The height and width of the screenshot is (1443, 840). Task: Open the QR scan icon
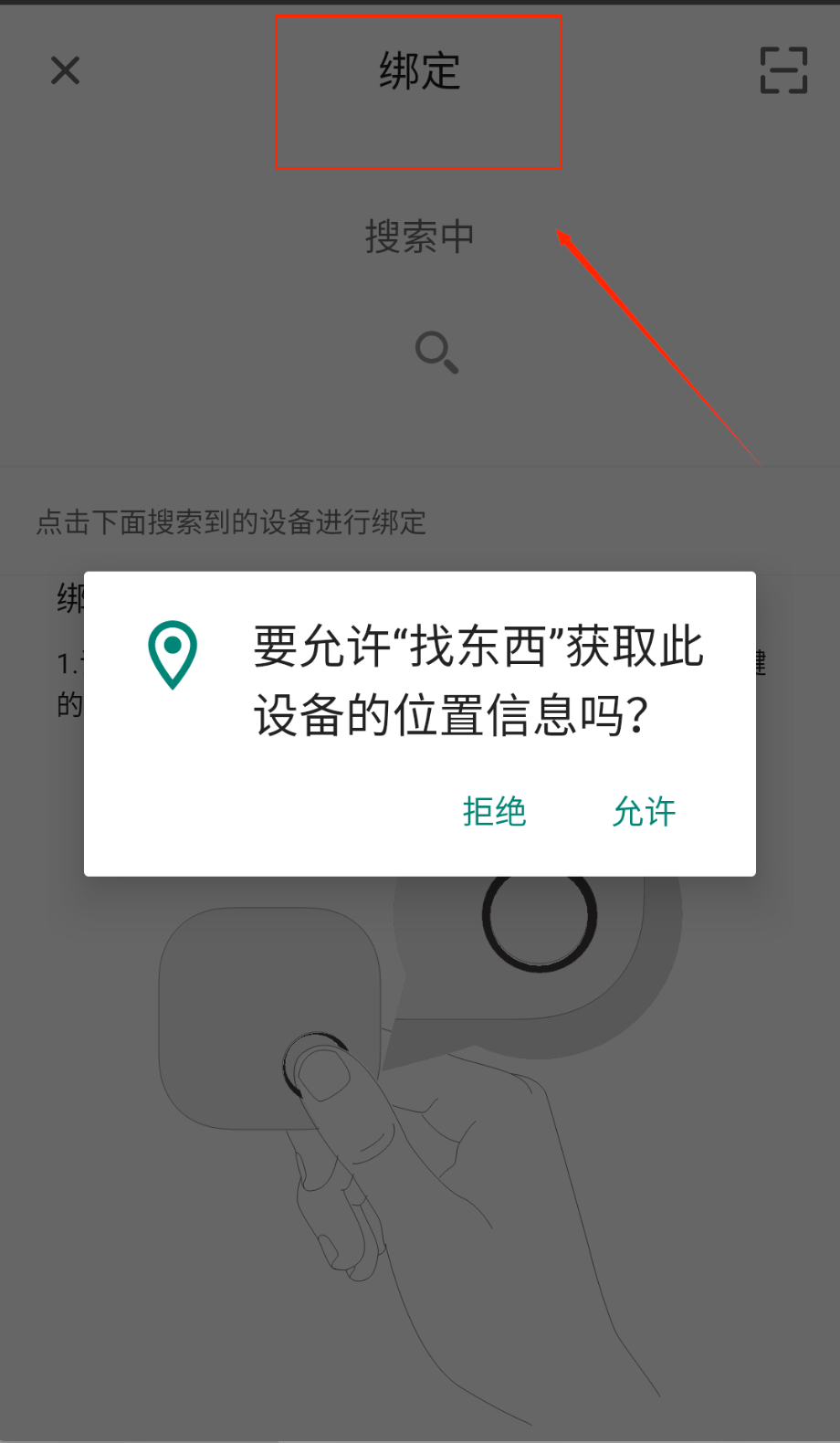783,70
